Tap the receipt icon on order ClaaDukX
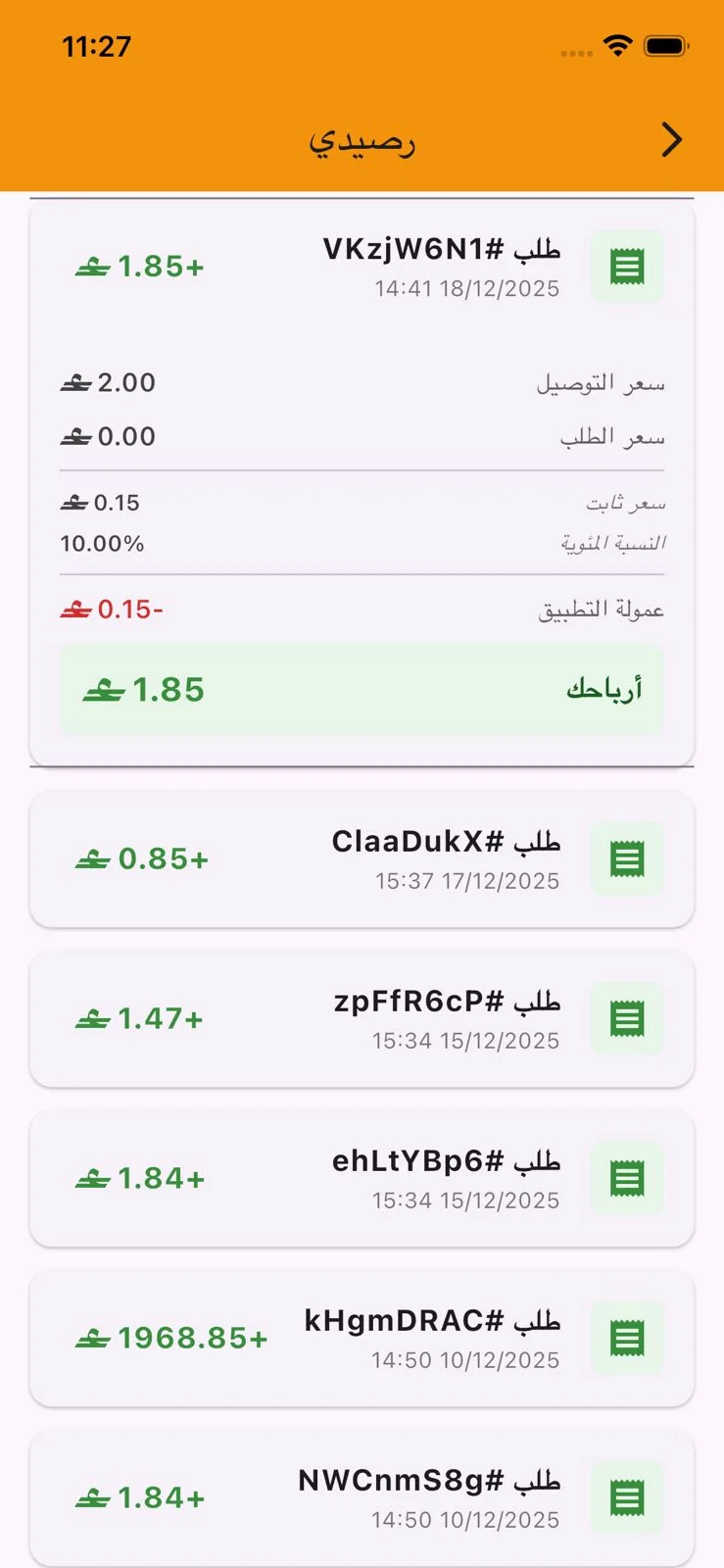 (x=626, y=857)
